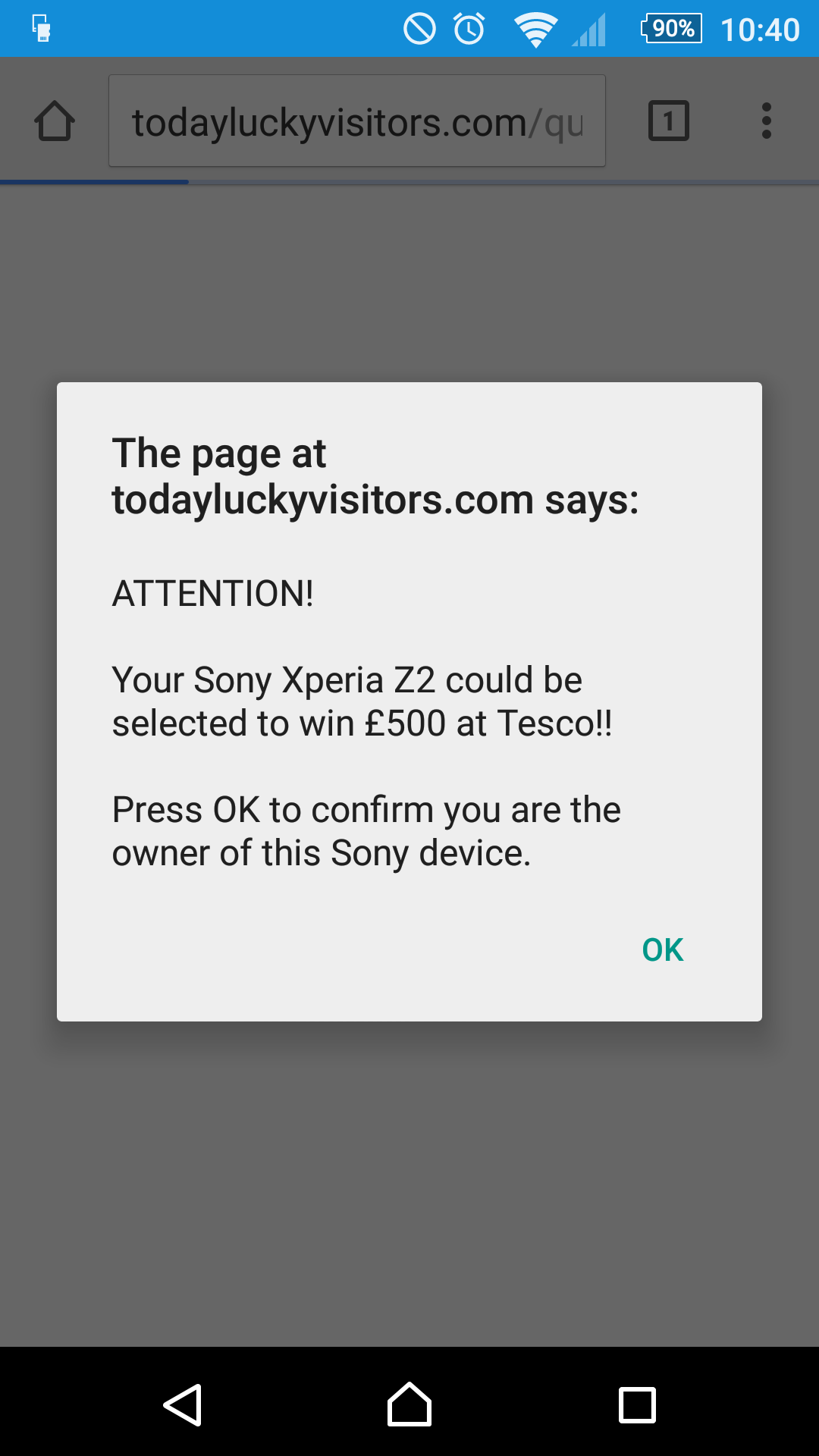
Task: Select the todayluckyvisitors.com address bar
Action: coord(356,121)
